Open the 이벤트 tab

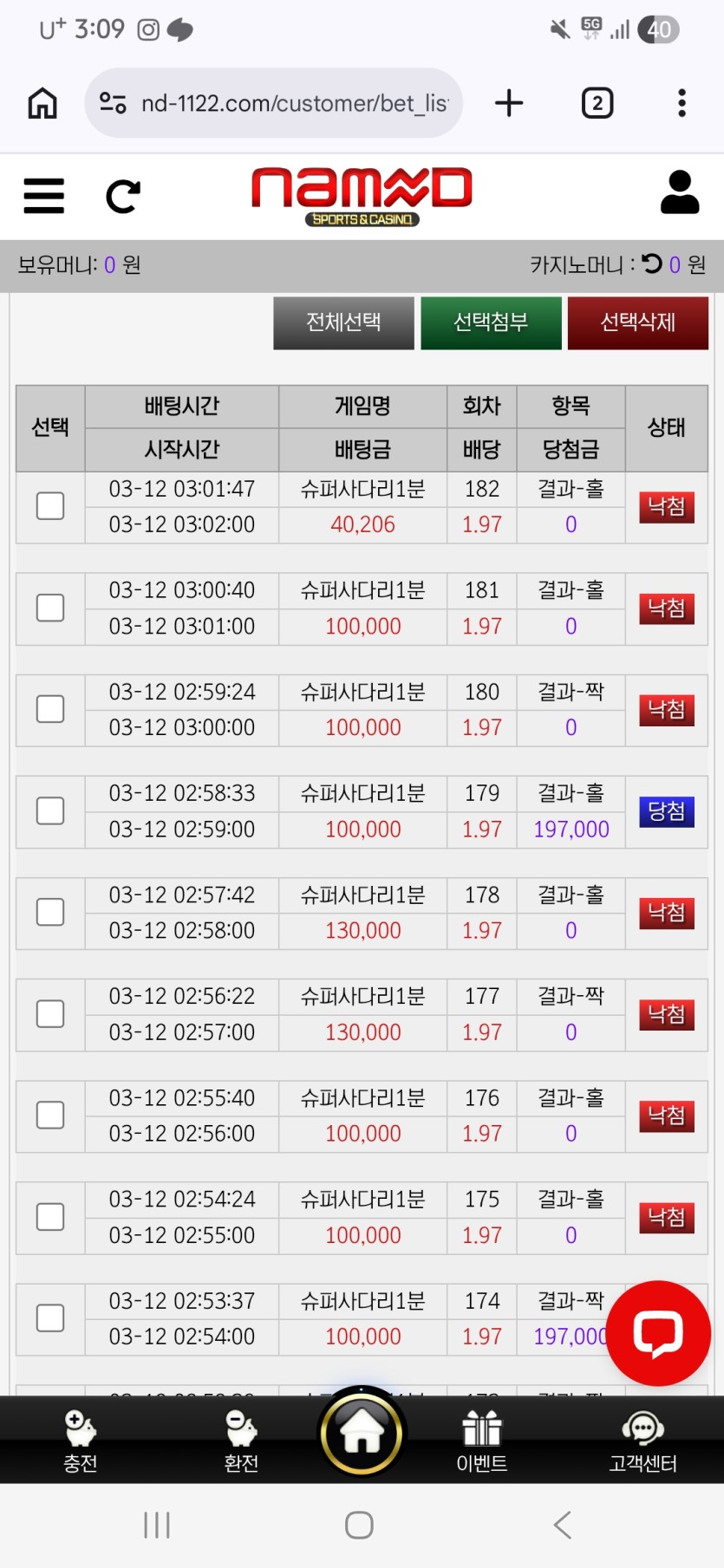coord(482,1441)
